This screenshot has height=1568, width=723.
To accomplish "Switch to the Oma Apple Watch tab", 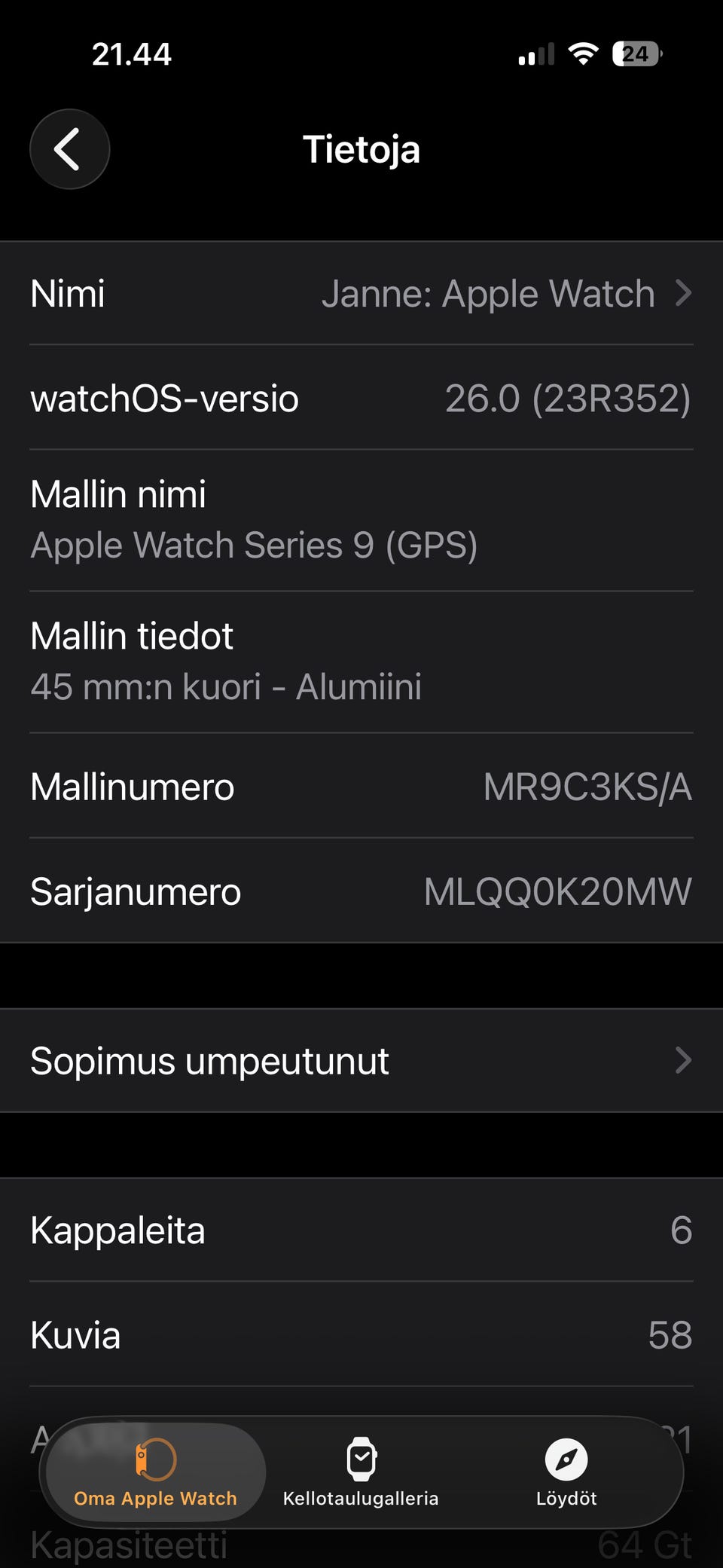I will tap(156, 1472).
